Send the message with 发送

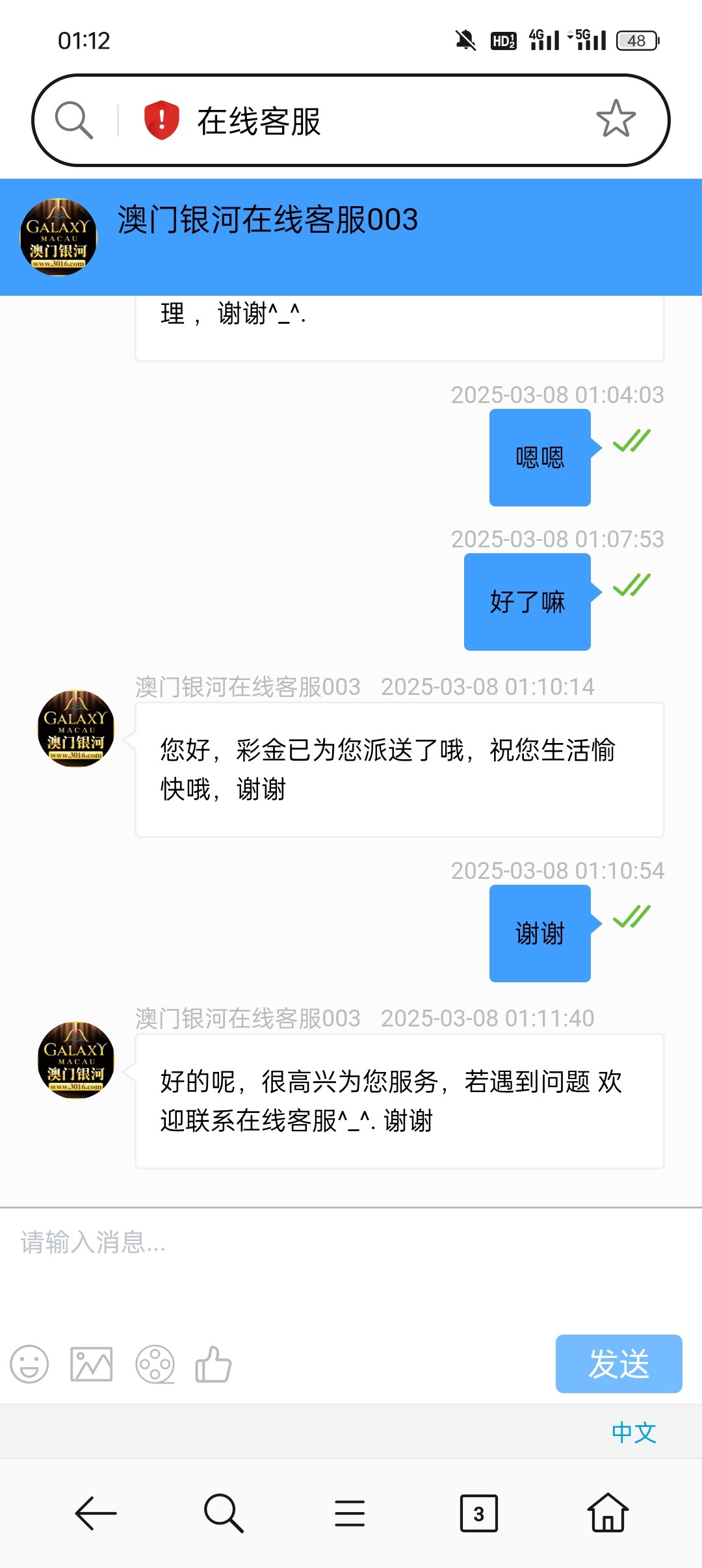pos(618,1364)
